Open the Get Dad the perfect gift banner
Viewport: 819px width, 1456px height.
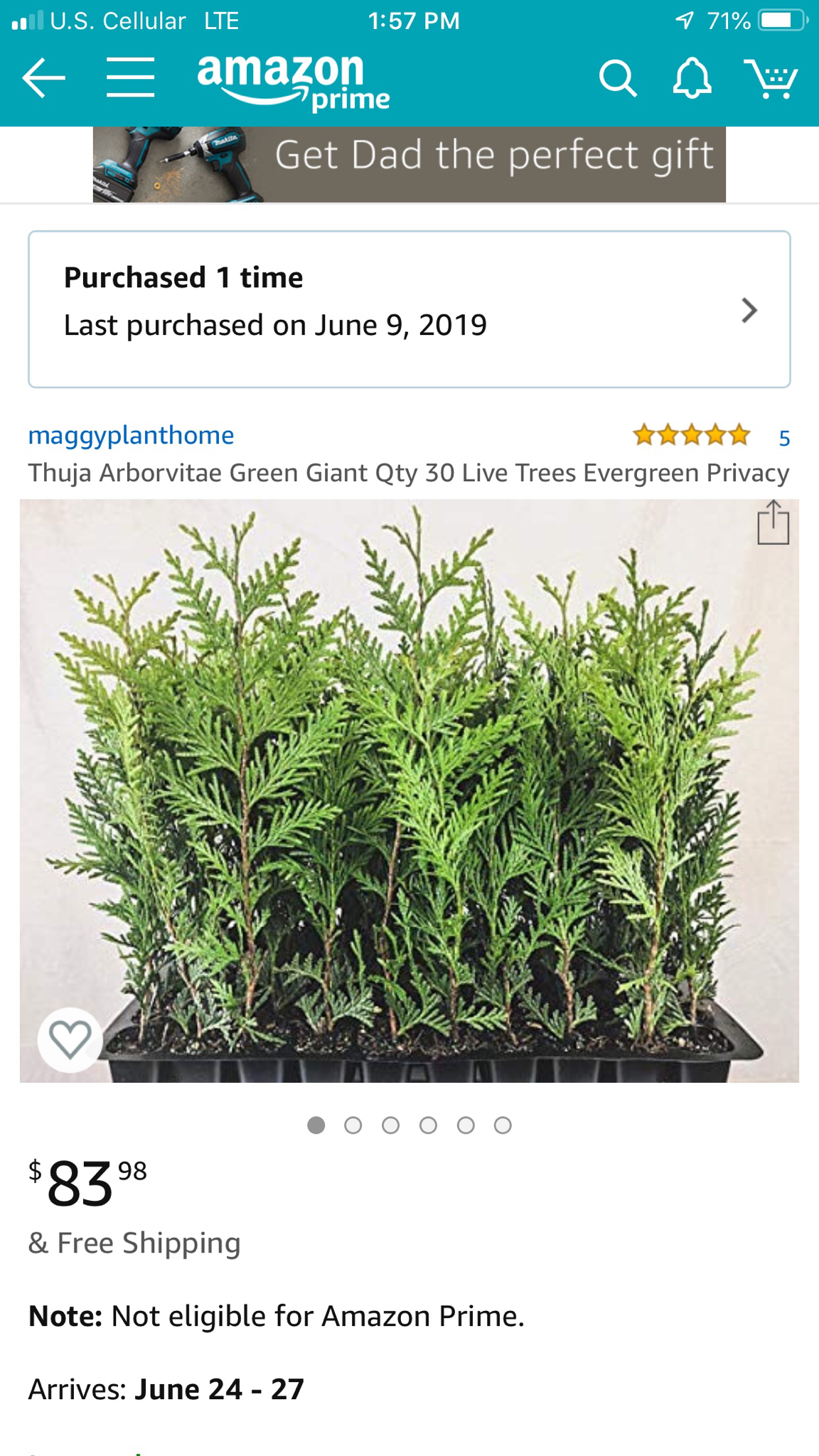pyautogui.click(x=409, y=164)
